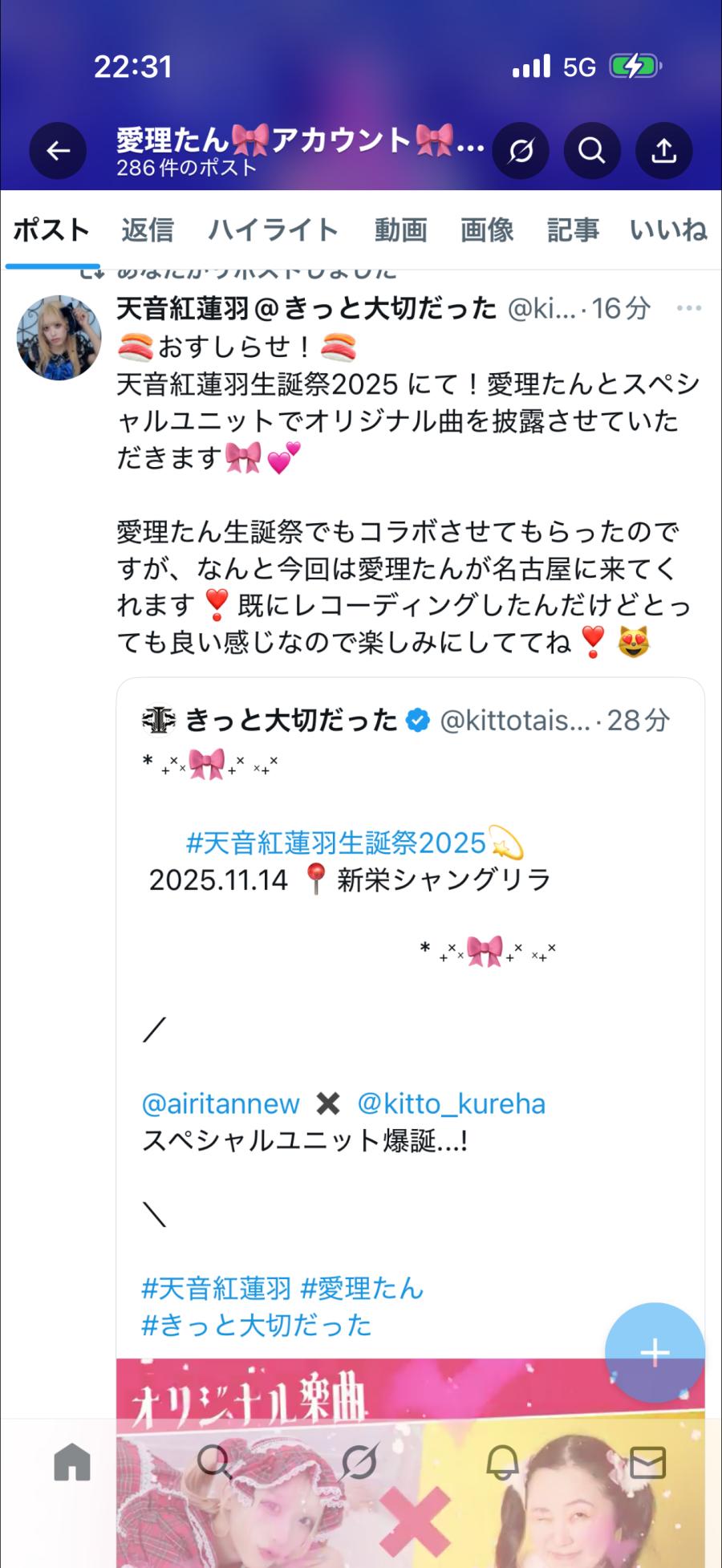722x1568 pixels.
Task: Open the 画像 tab
Action: coord(487,230)
